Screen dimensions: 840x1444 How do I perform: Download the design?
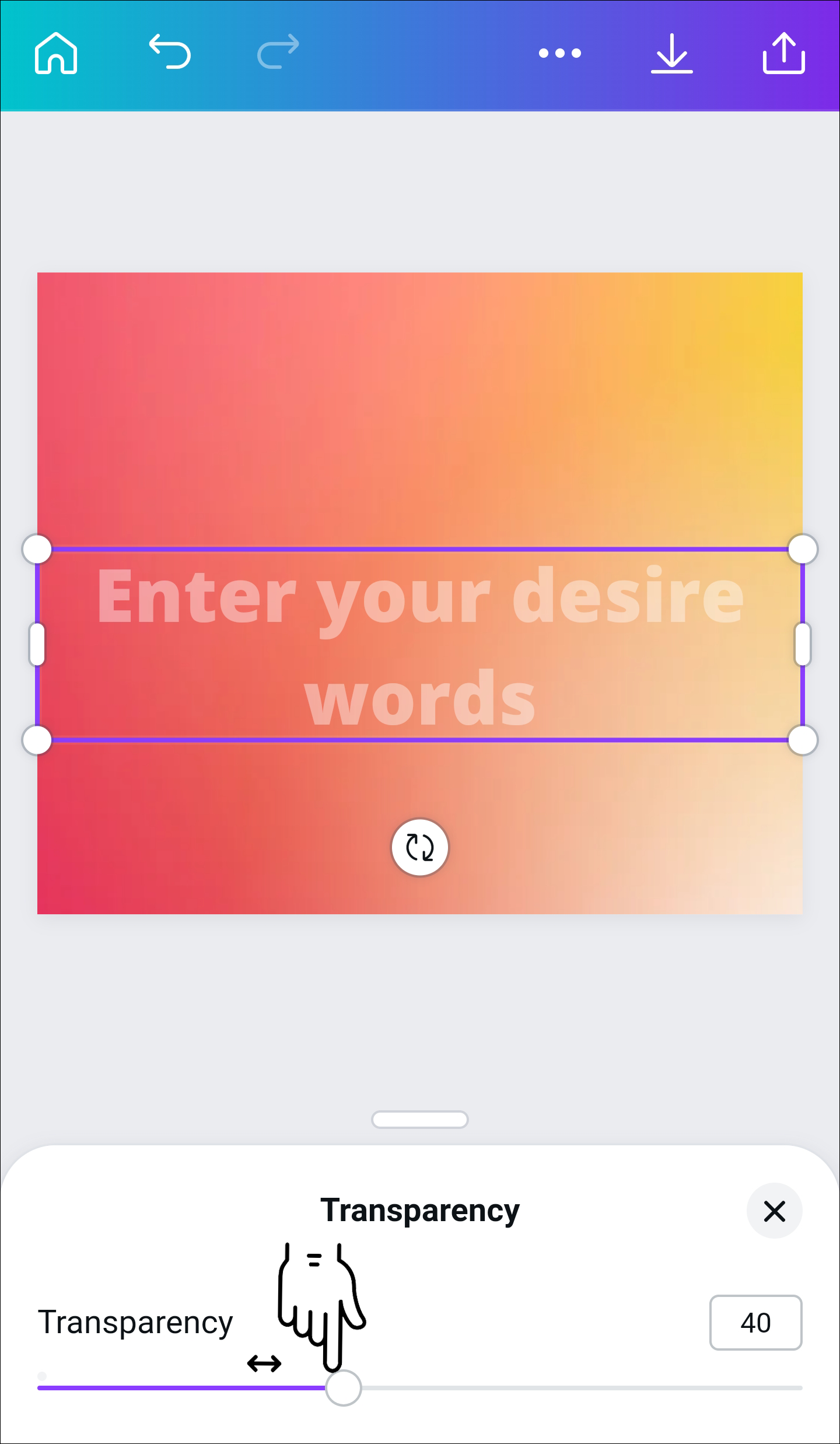coord(671,53)
